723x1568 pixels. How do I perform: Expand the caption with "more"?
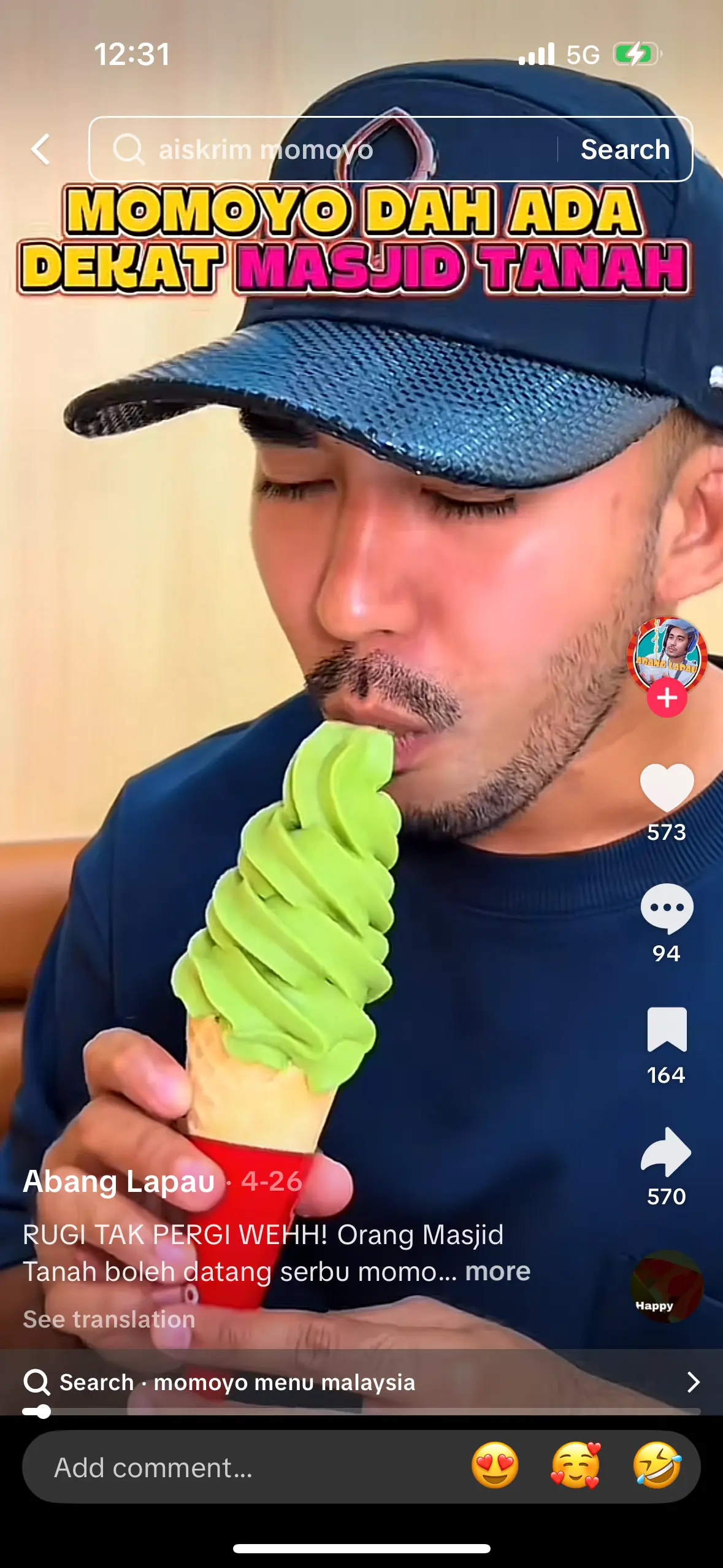click(x=497, y=1271)
